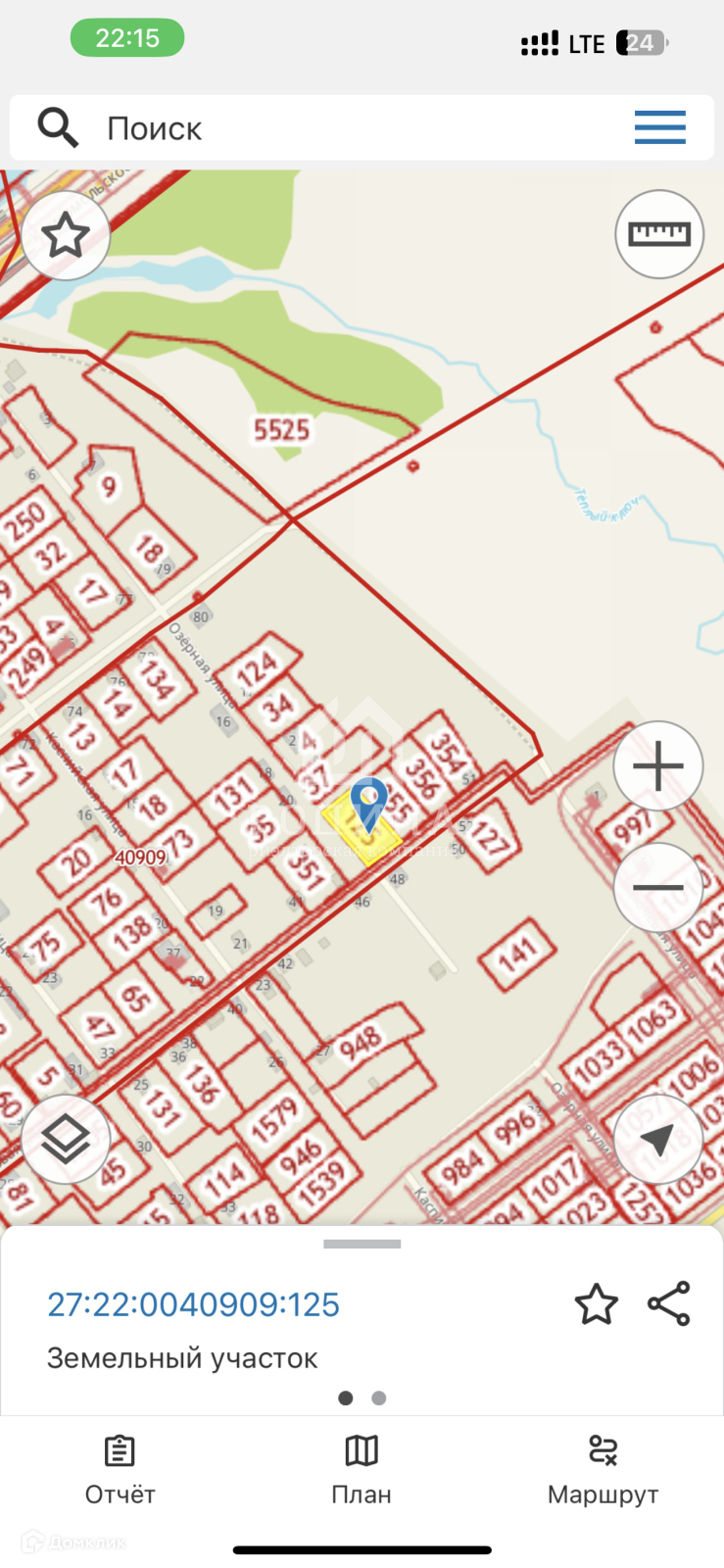Image resolution: width=724 pixels, height=1568 pixels.
Task: Build a Маршрут to the plot
Action: coord(603,1469)
